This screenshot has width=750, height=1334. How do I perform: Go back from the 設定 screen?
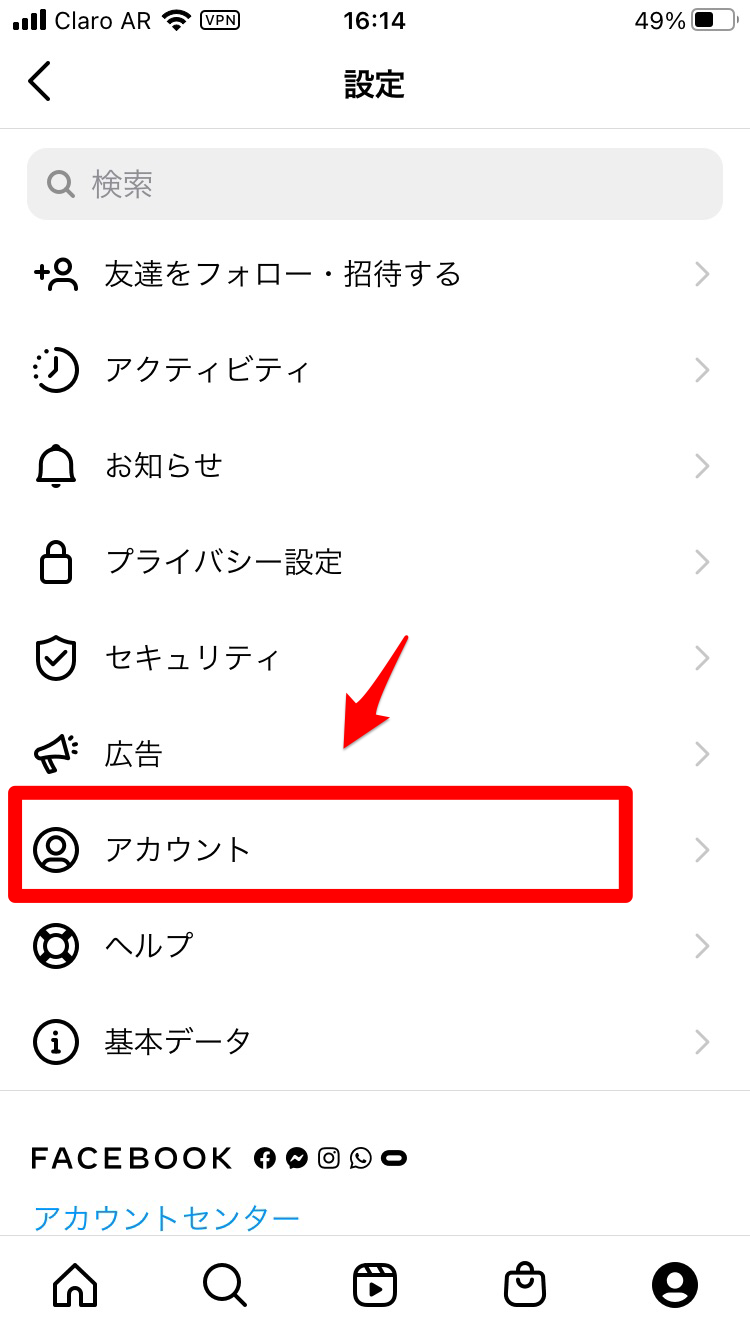click(x=40, y=82)
